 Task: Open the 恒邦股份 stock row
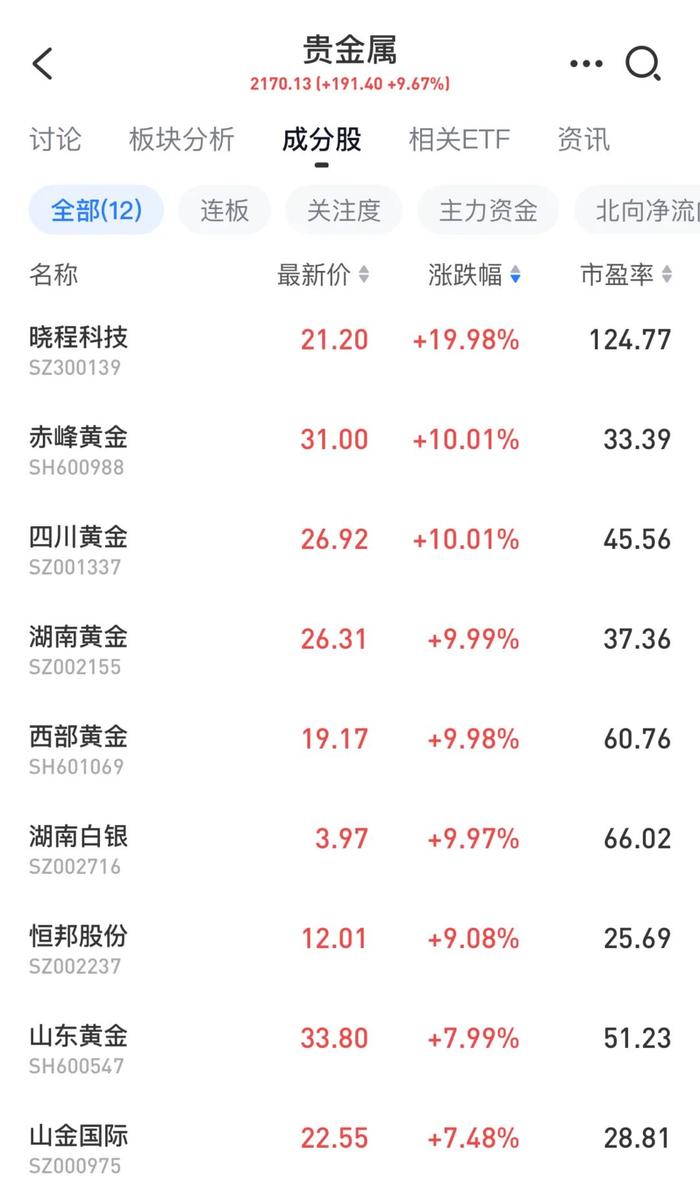coord(350,950)
